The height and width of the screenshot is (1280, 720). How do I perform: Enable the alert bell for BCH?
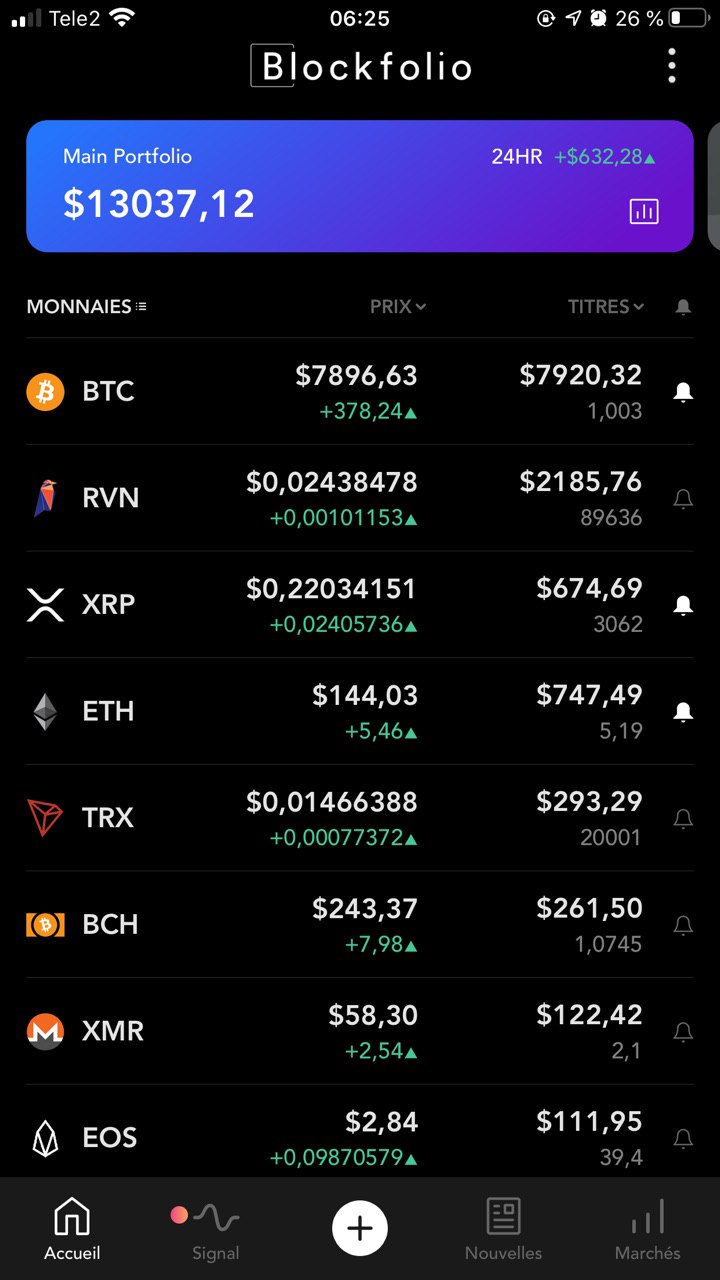(683, 926)
